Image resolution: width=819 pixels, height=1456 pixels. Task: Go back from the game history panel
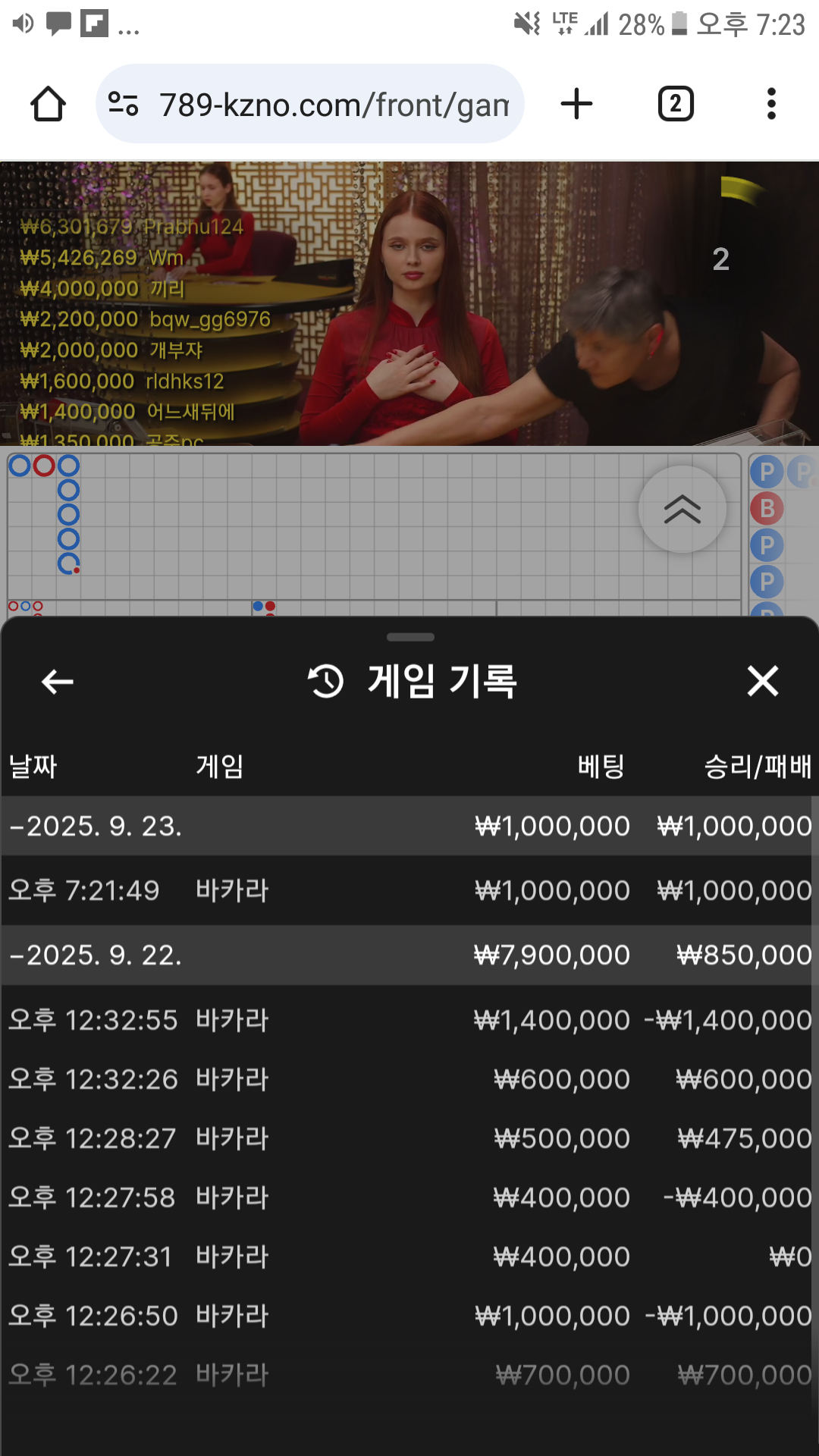pyautogui.click(x=58, y=682)
